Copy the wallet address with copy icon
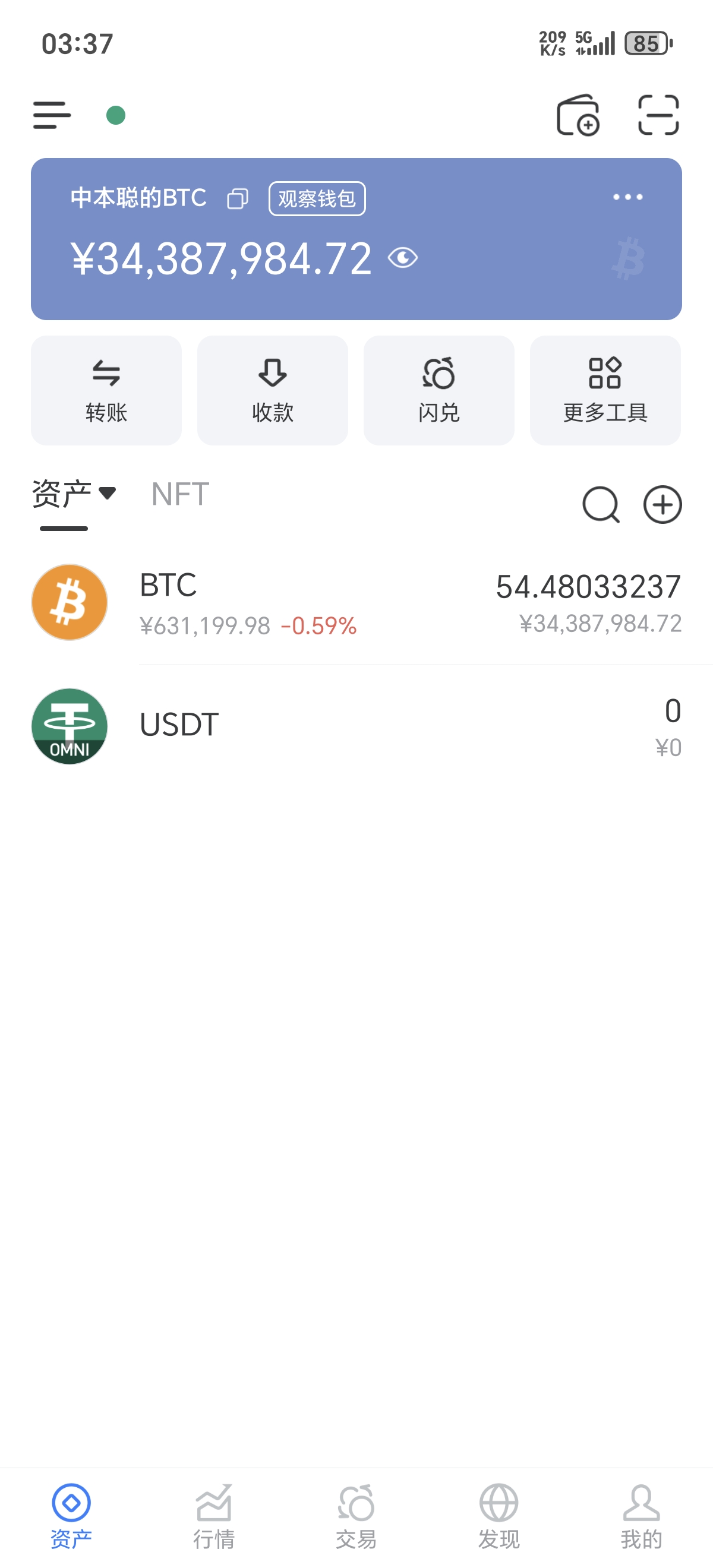Viewport: 713px width, 1568px height. click(x=237, y=198)
